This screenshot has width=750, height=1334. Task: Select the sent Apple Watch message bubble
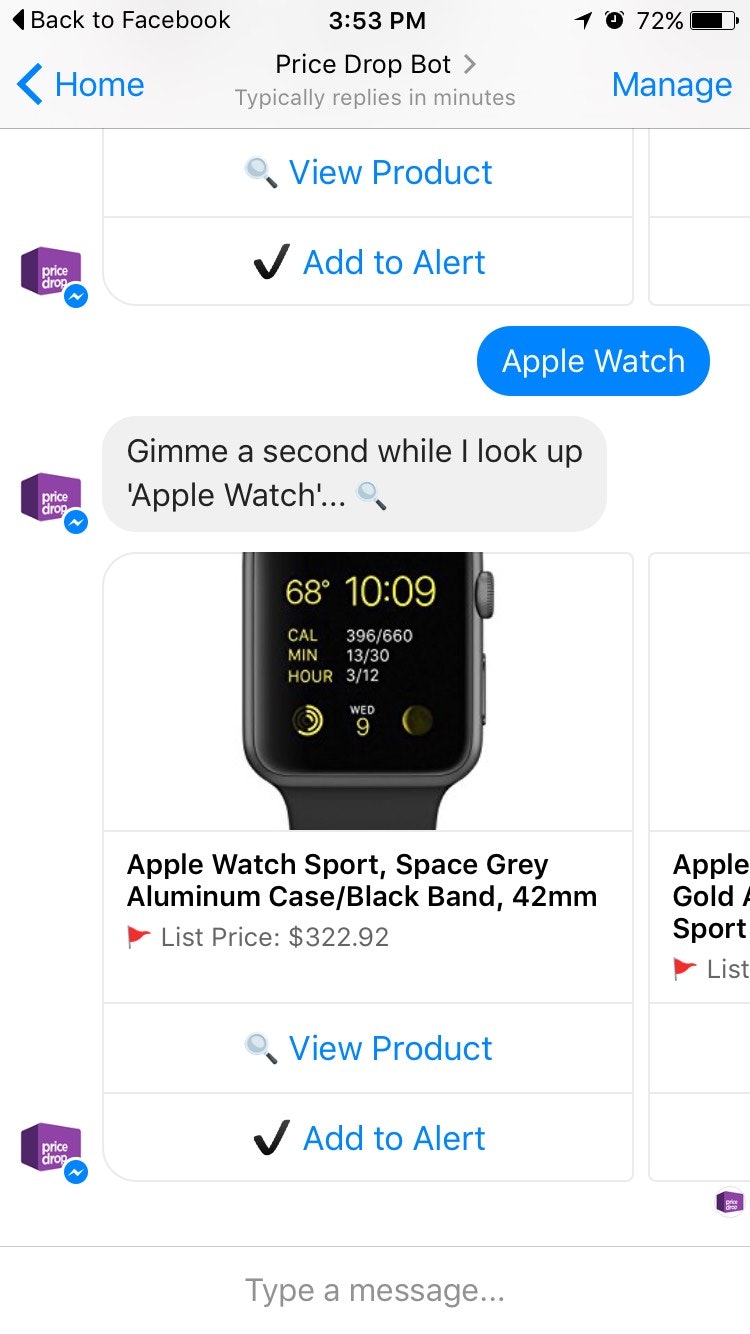click(x=592, y=361)
